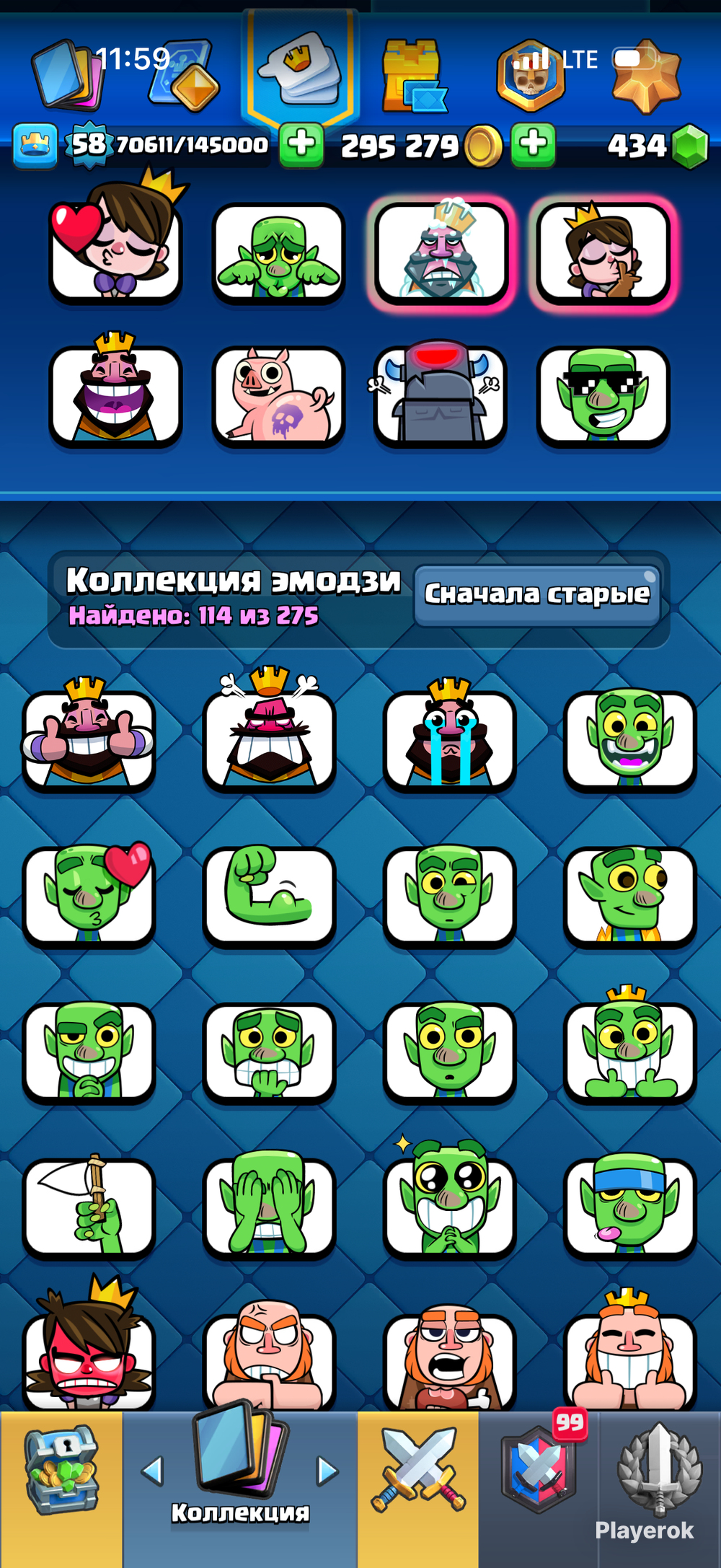Go to previous collection section with left arrow
721x1568 pixels.
tap(152, 1471)
